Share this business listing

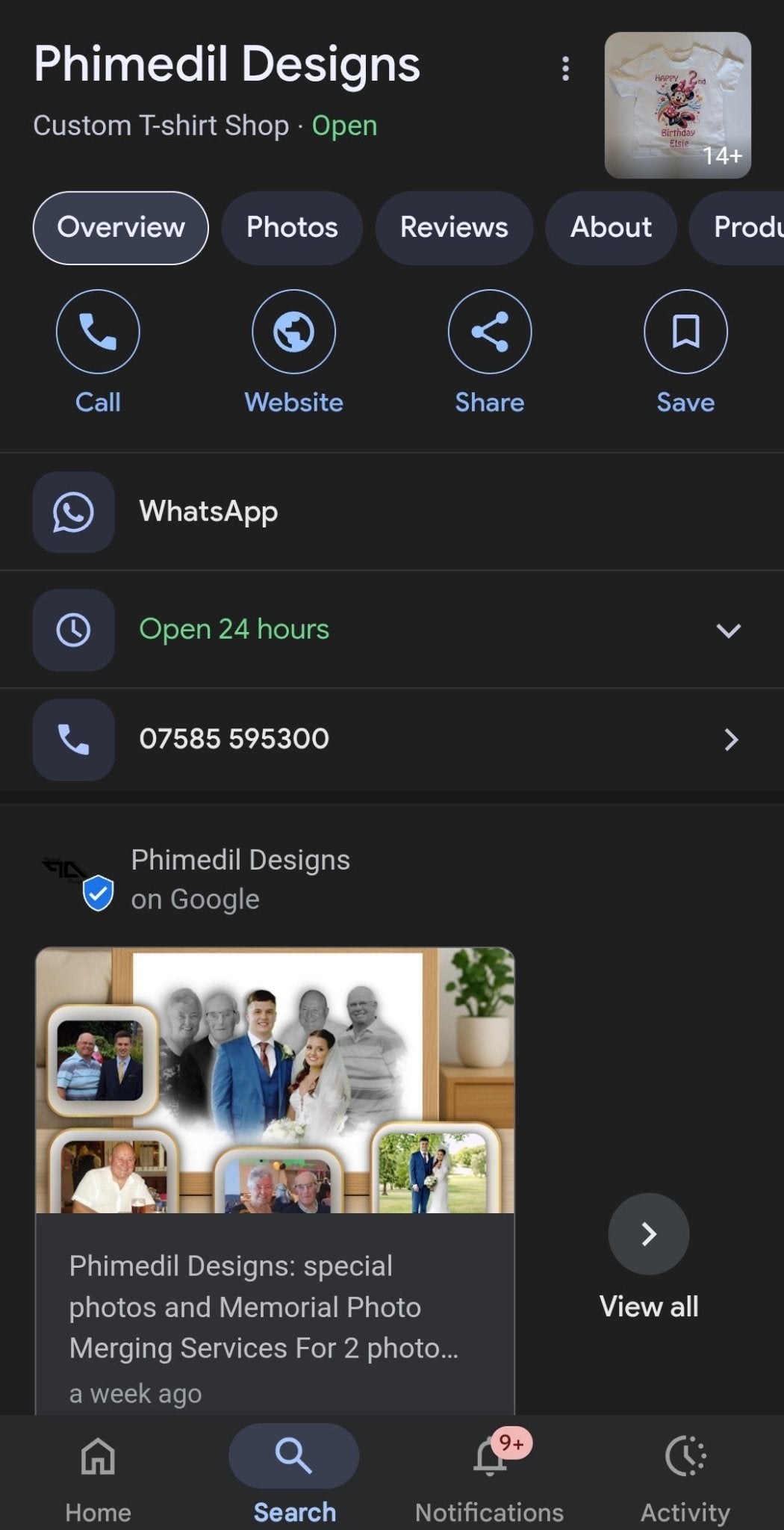pos(490,332)
